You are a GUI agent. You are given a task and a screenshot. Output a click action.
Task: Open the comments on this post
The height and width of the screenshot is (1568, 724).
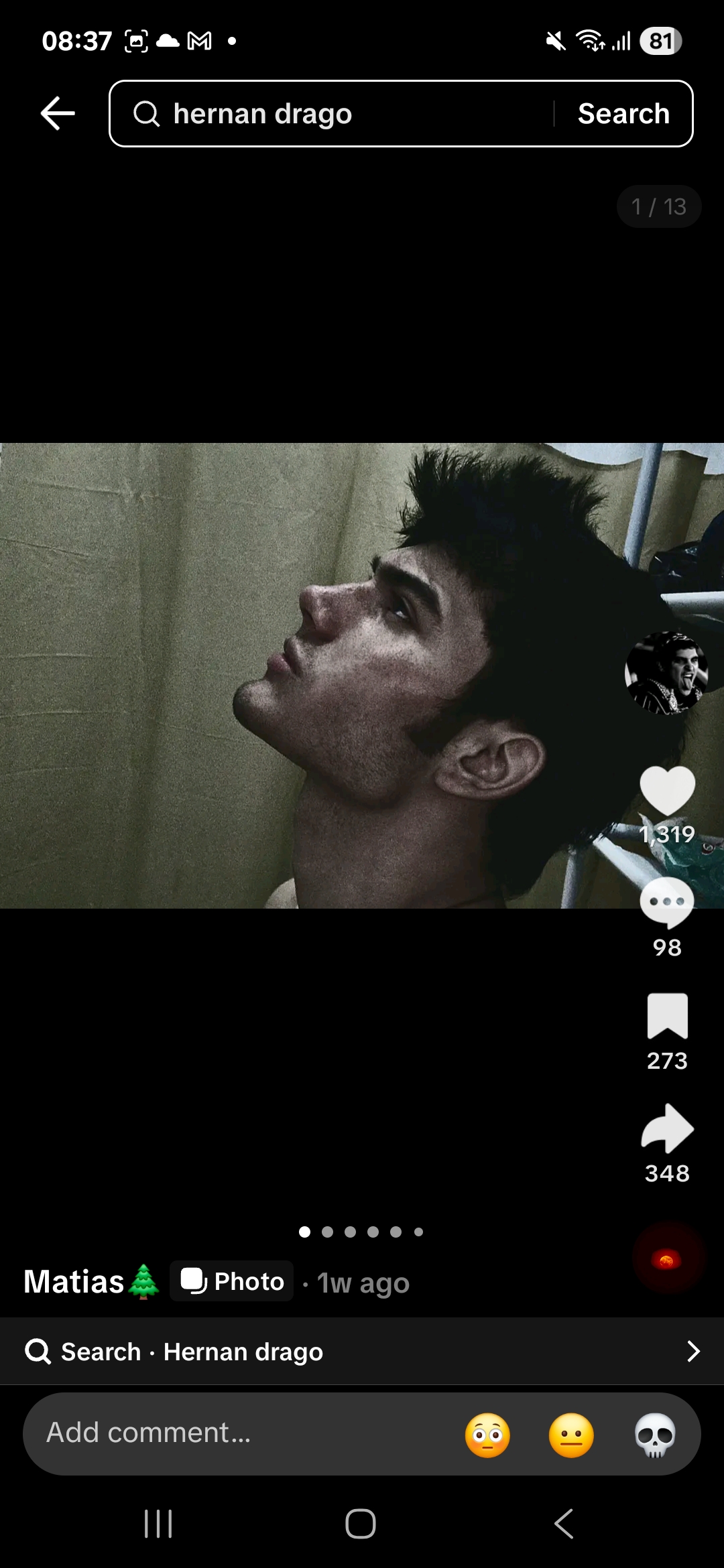(x=667, y=903)
